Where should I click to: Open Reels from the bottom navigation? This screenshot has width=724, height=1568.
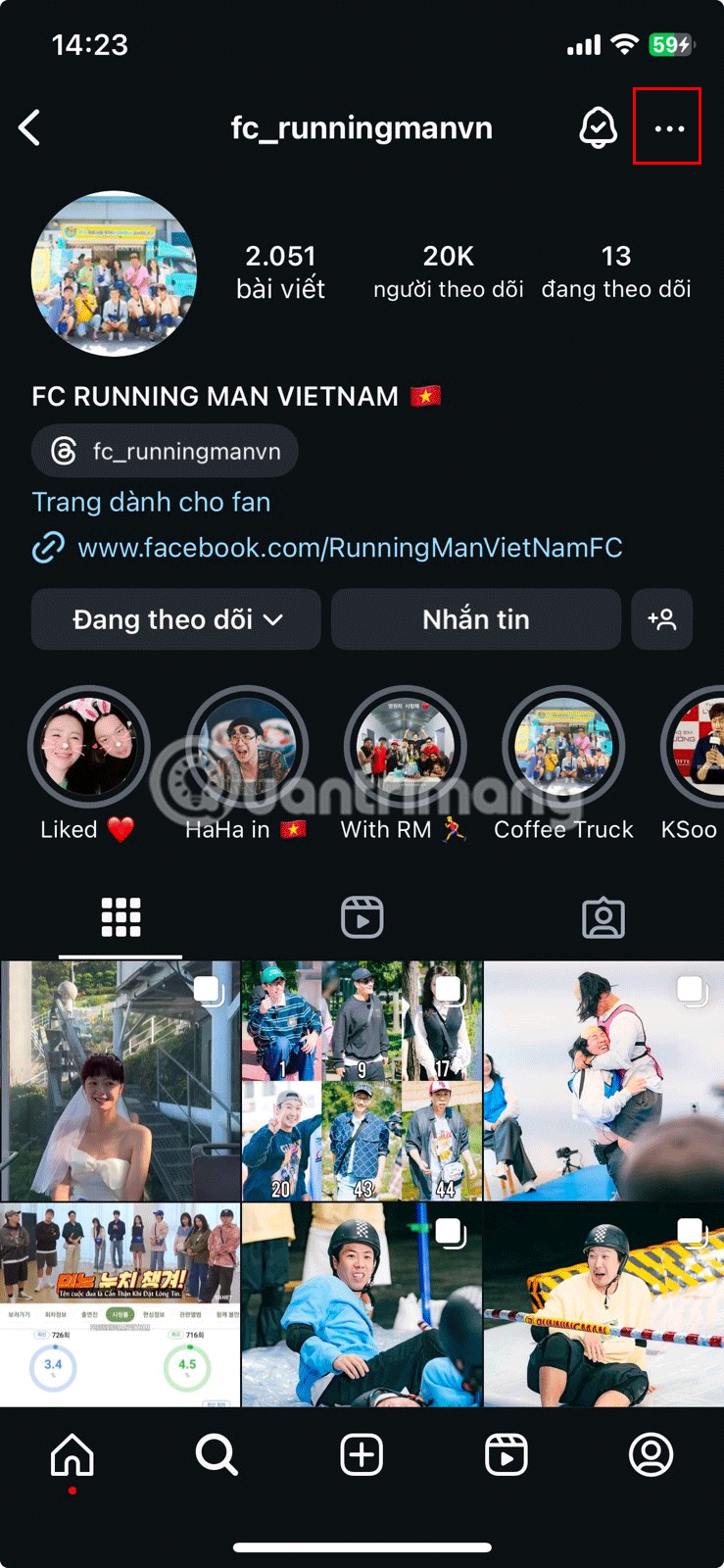point(506,1454)
